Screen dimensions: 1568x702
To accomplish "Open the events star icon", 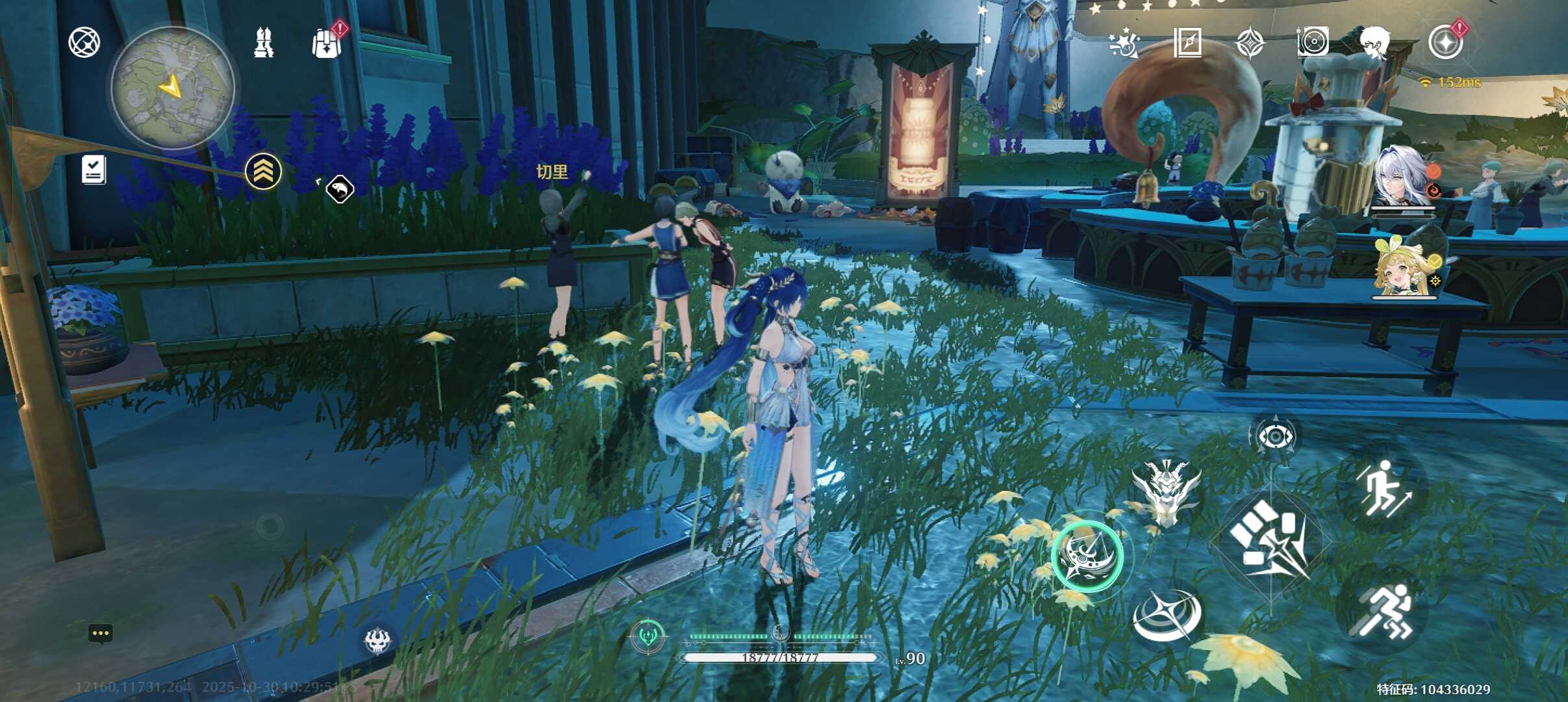I will tap(1124, 43).
